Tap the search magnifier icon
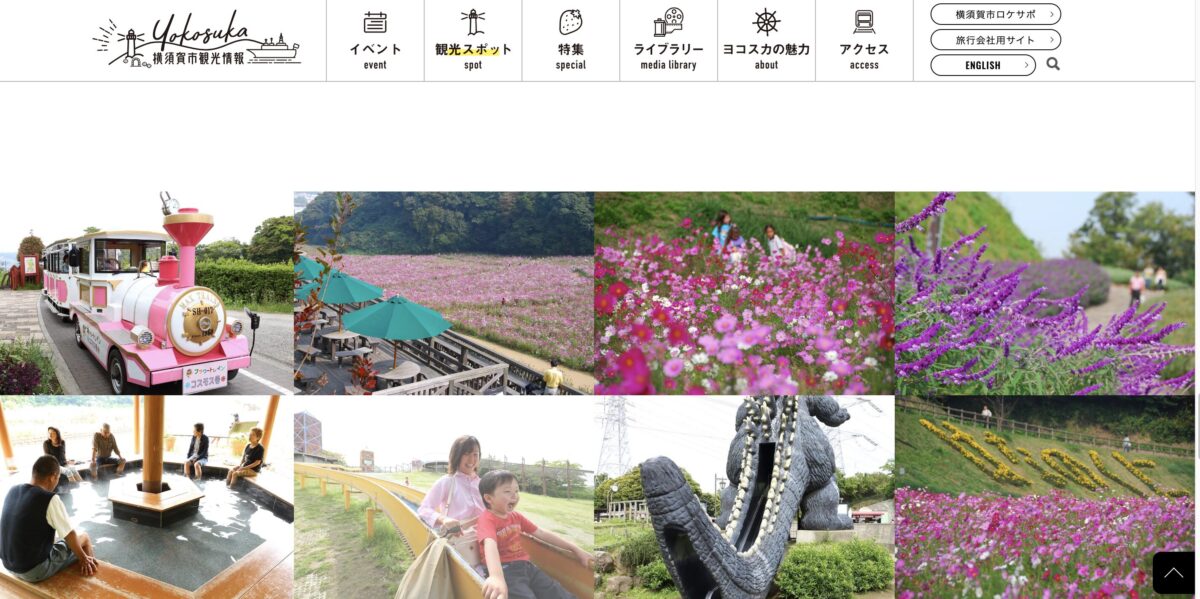Viewport: 1200px width, 599px height. pyautogui.click(x=1053, y=64)
